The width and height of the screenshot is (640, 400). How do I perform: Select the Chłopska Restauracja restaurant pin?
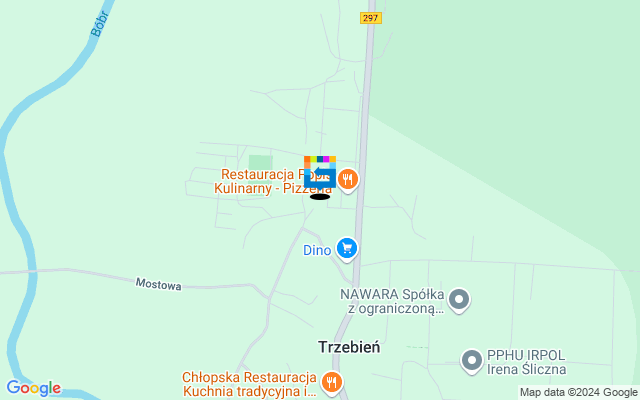tap(332, 382)
